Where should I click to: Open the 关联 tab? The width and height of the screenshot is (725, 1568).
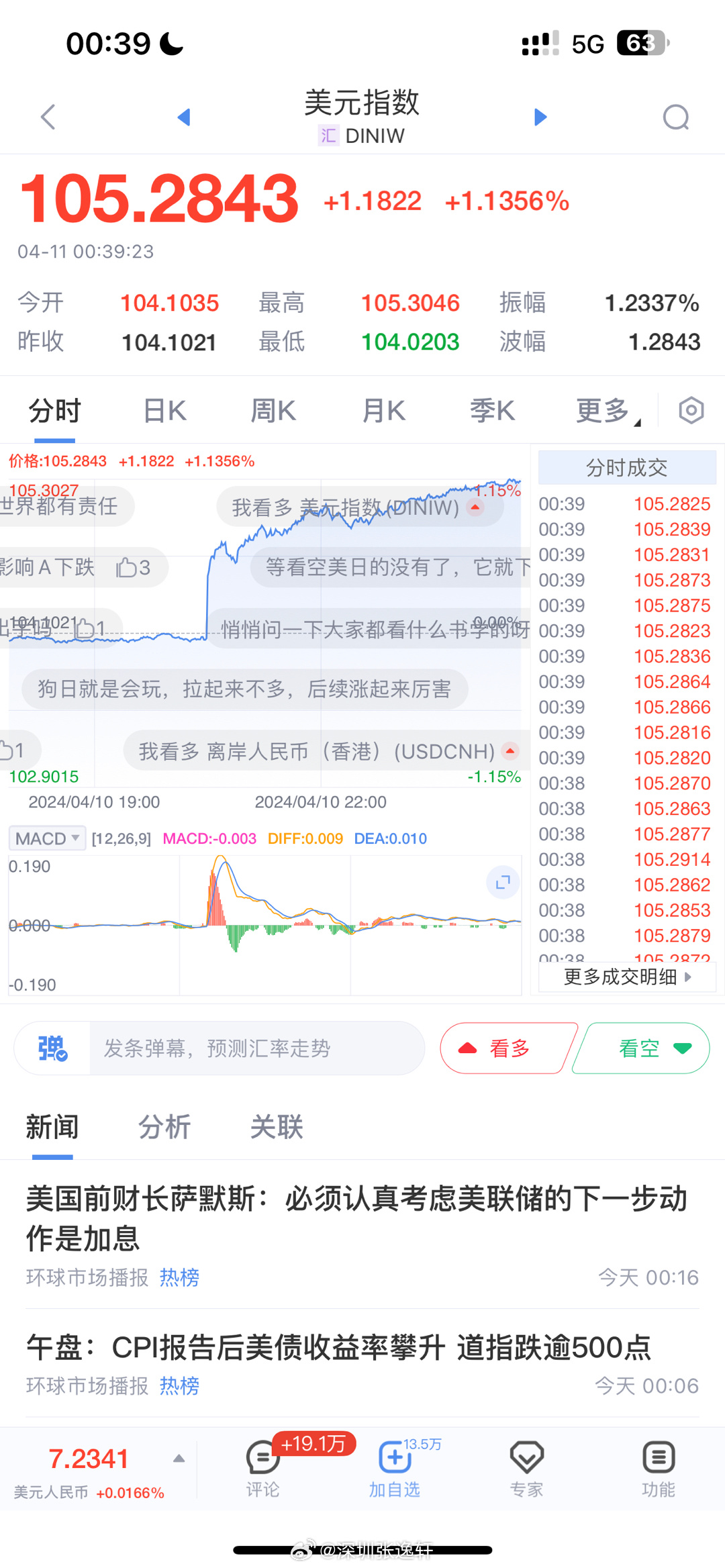(277, 1127)
